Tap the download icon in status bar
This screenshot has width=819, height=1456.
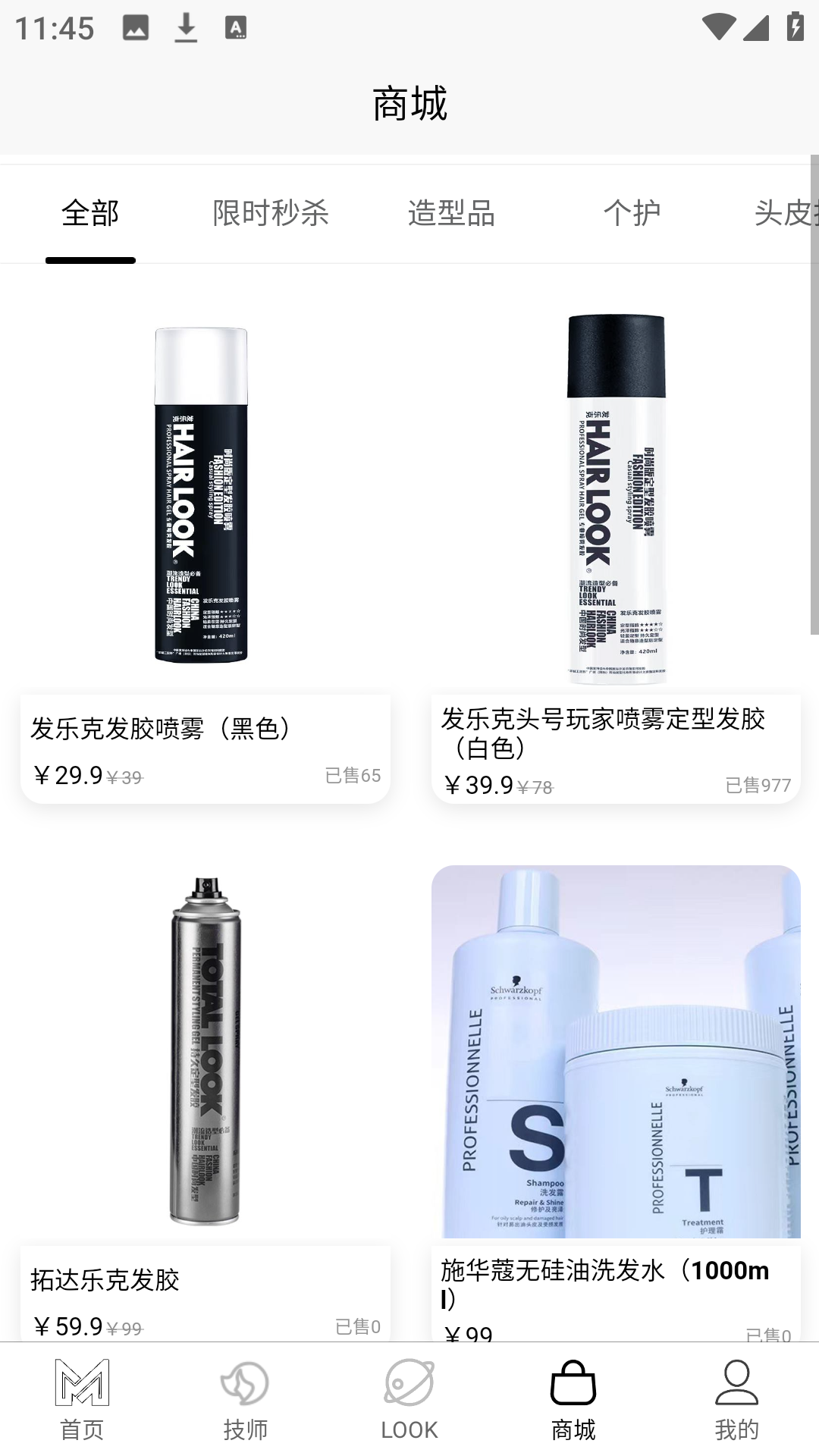186,27
